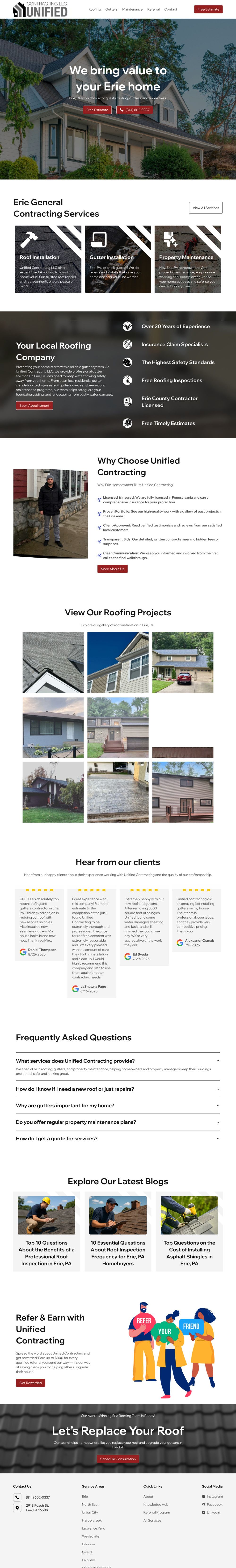Open the Gutter Installation service card
The height and width of the screenshot is (1568, 236).
pos(118,259)
